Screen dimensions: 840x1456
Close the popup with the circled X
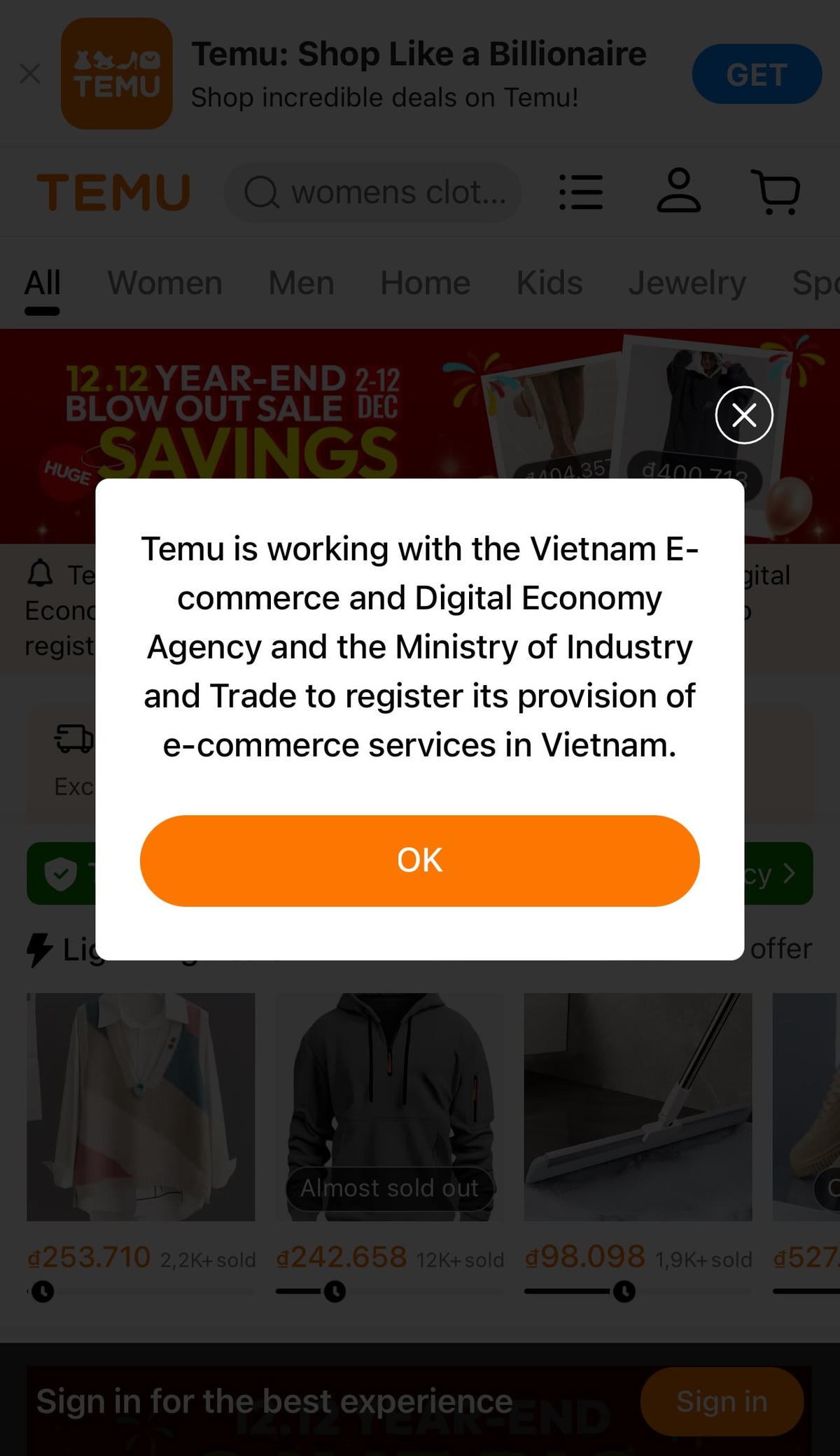point(743,415)
